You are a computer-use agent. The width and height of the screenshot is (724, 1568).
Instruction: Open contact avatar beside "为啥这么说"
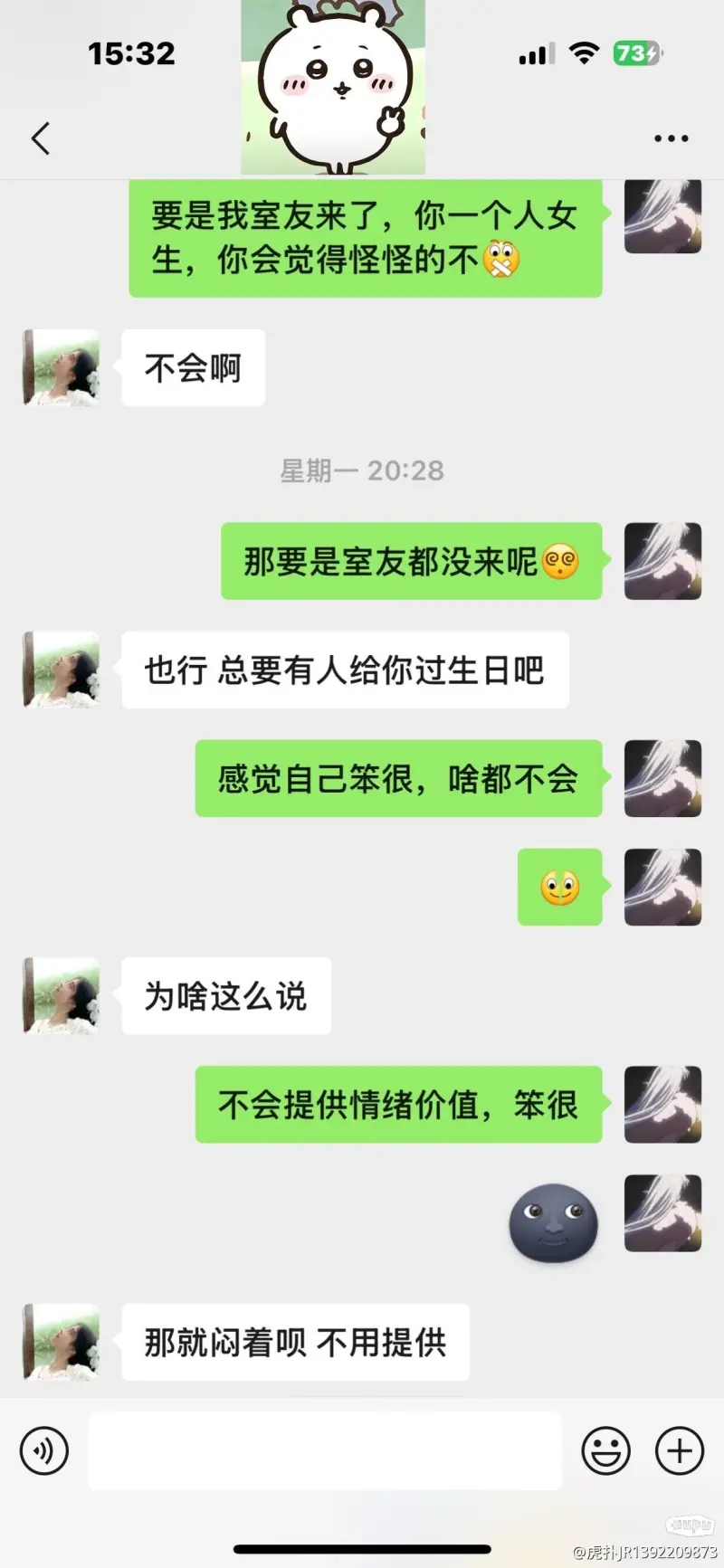[x=61, y=995]
